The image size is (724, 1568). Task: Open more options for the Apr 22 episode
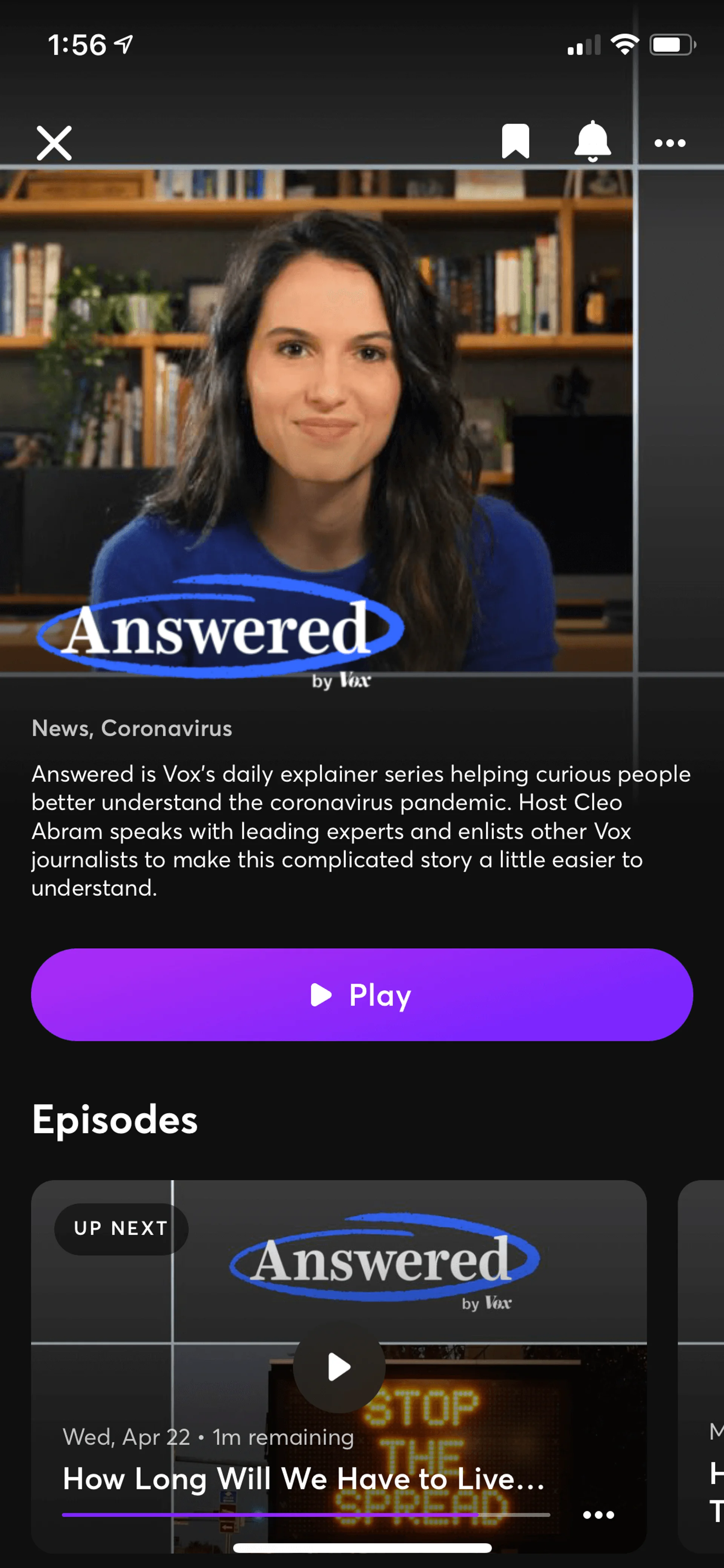(598, 1514)
